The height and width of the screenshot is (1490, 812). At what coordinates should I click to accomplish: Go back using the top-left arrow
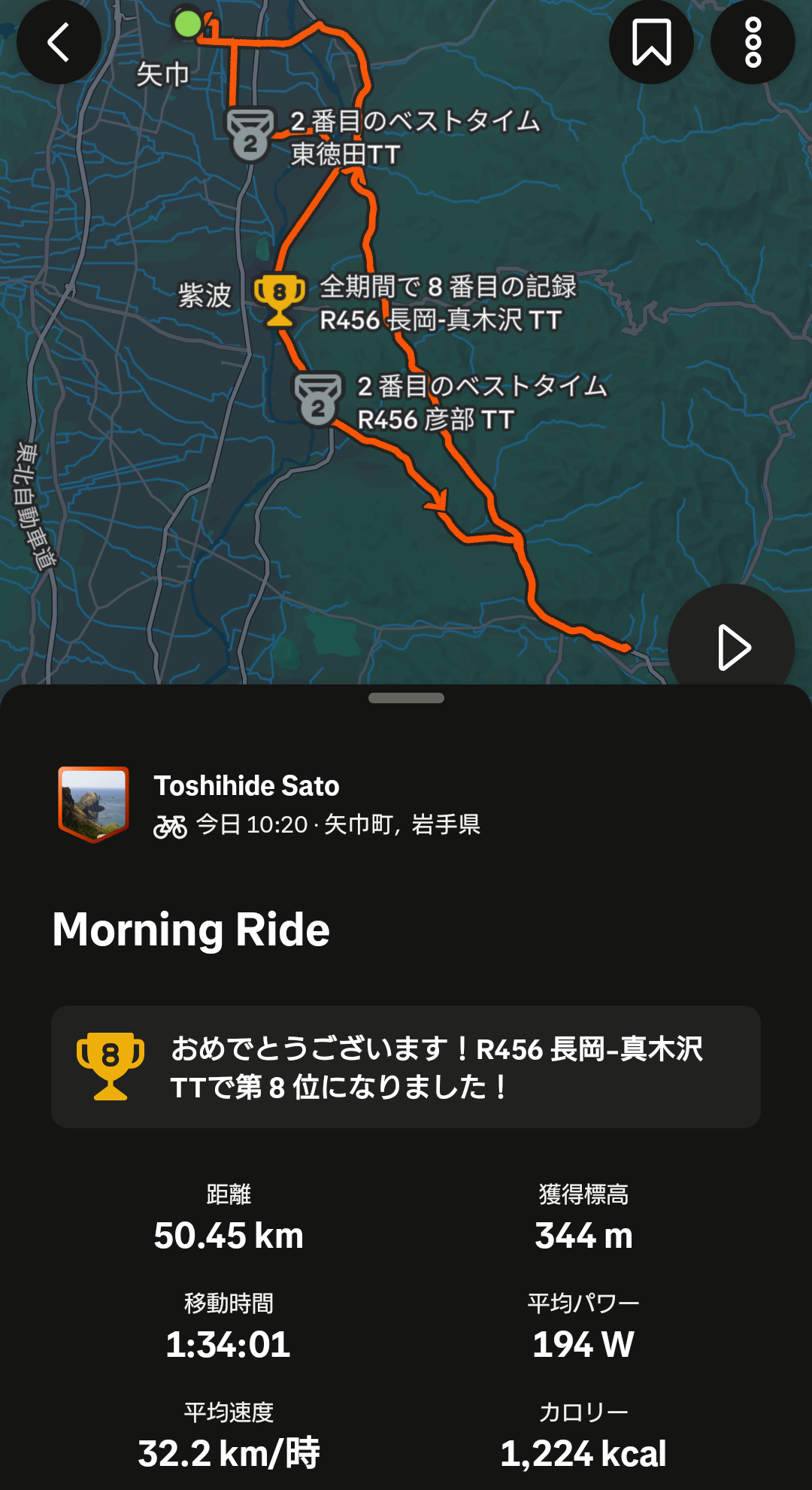[59, 42]
